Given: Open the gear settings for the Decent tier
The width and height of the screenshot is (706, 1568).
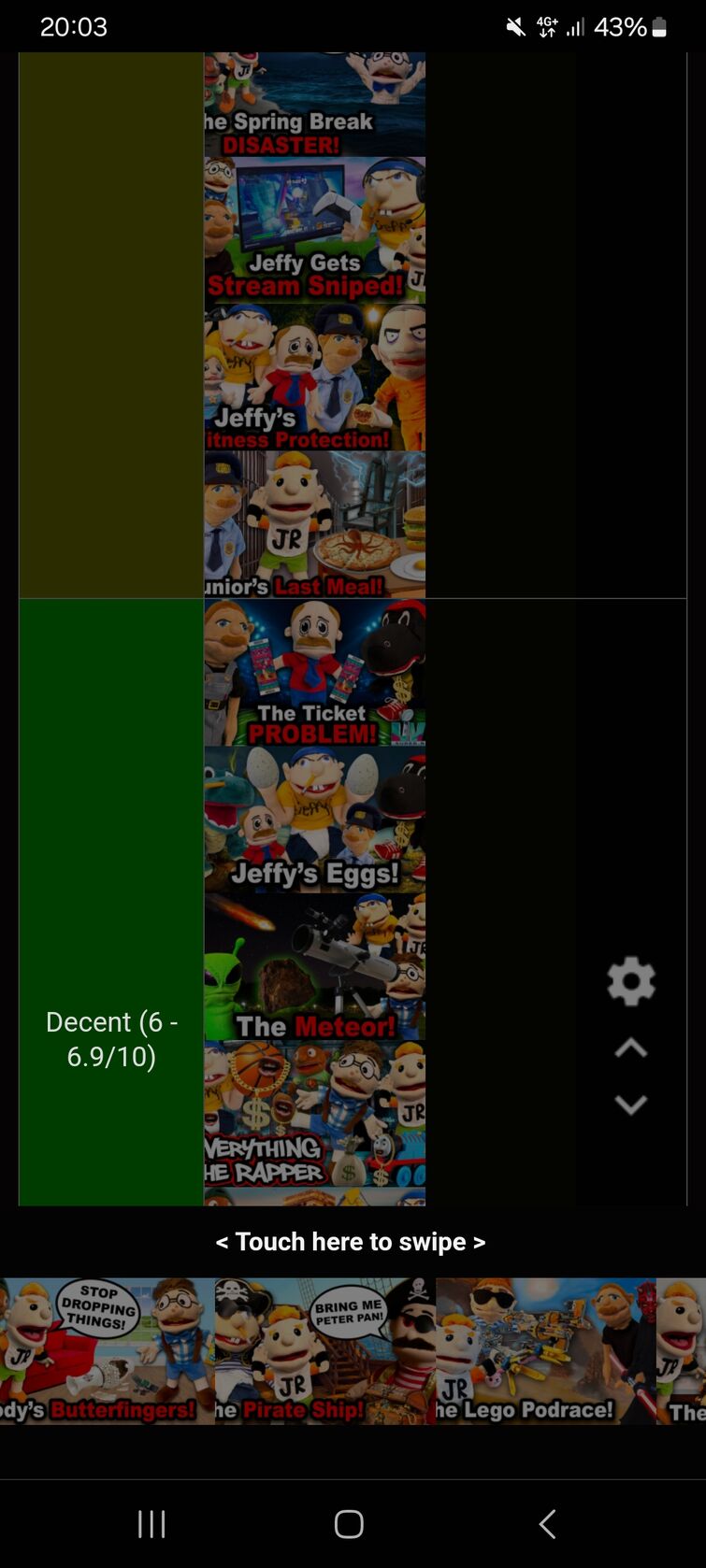Looking at the screenshot, I should (631, 981).
